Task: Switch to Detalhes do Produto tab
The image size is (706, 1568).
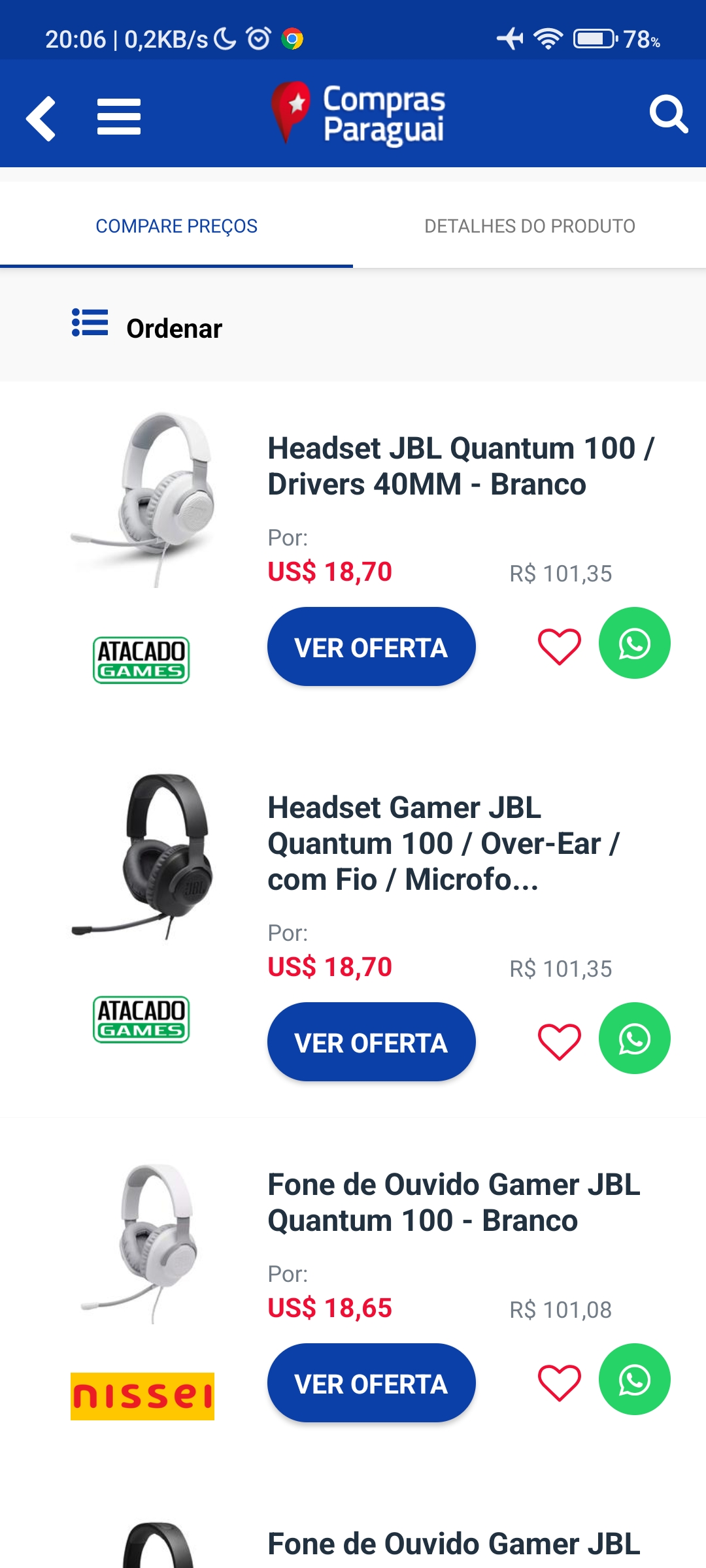Action: (x=529, y=226)
